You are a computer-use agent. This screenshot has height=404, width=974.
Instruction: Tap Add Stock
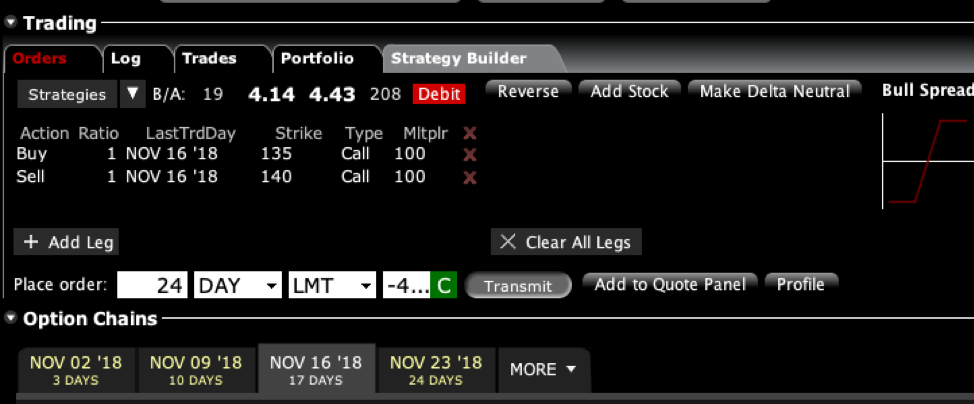coord(629,91)
